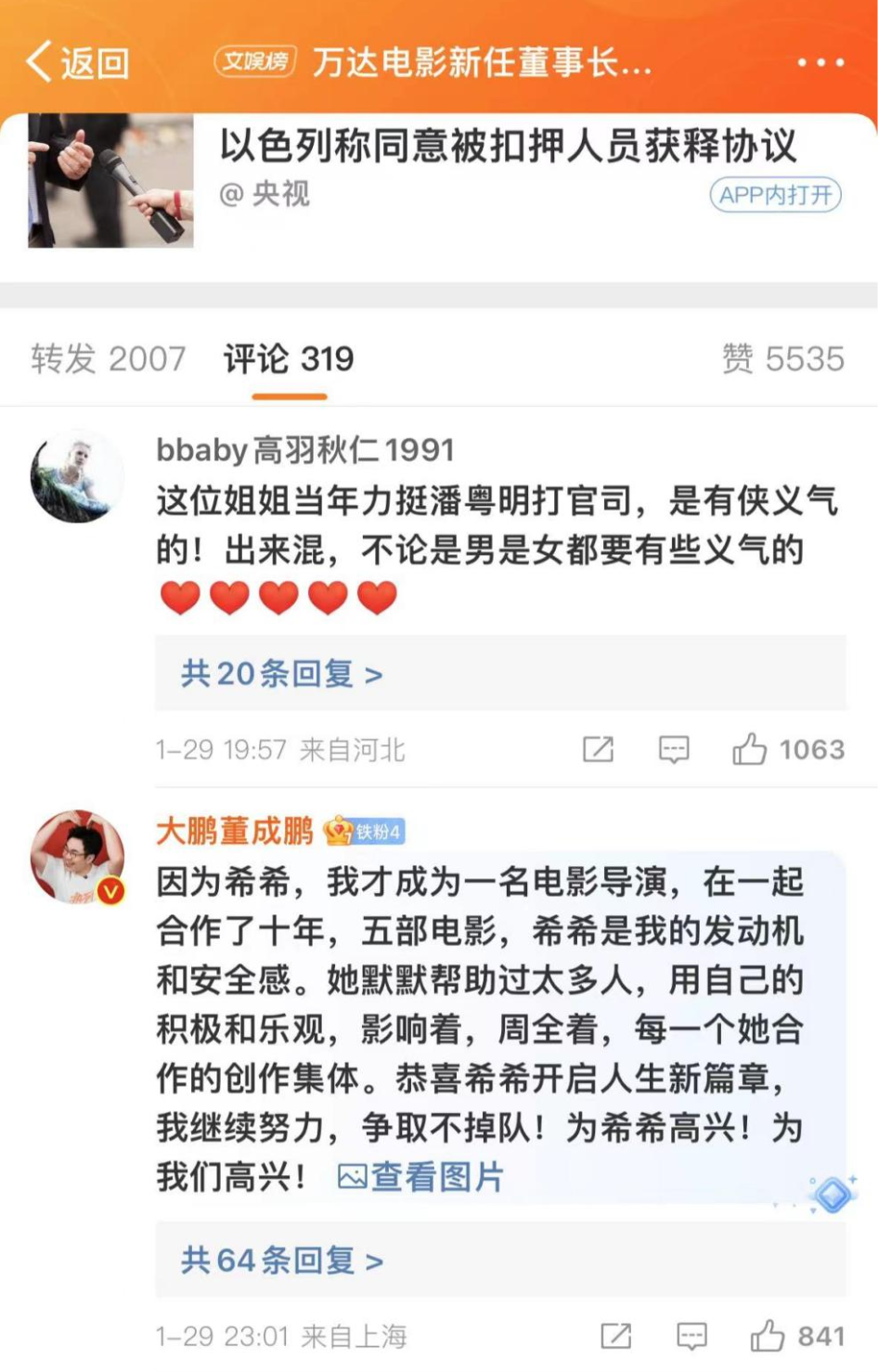Reply to bbaby高羽秋仁1991's comment
This screenshot has height=1372, width=891.
[x=674, y=749]
